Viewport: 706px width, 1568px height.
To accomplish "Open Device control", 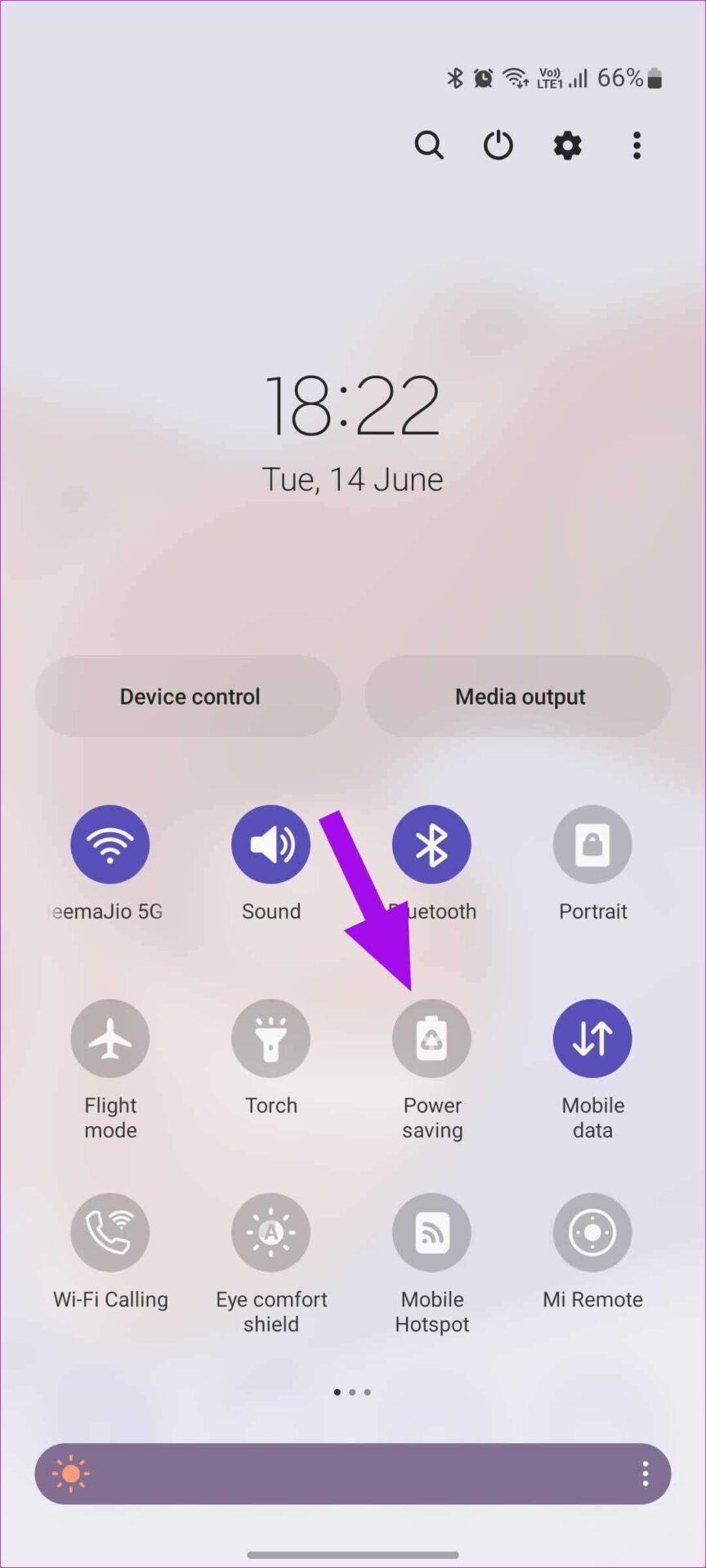I will click(188, 696).
